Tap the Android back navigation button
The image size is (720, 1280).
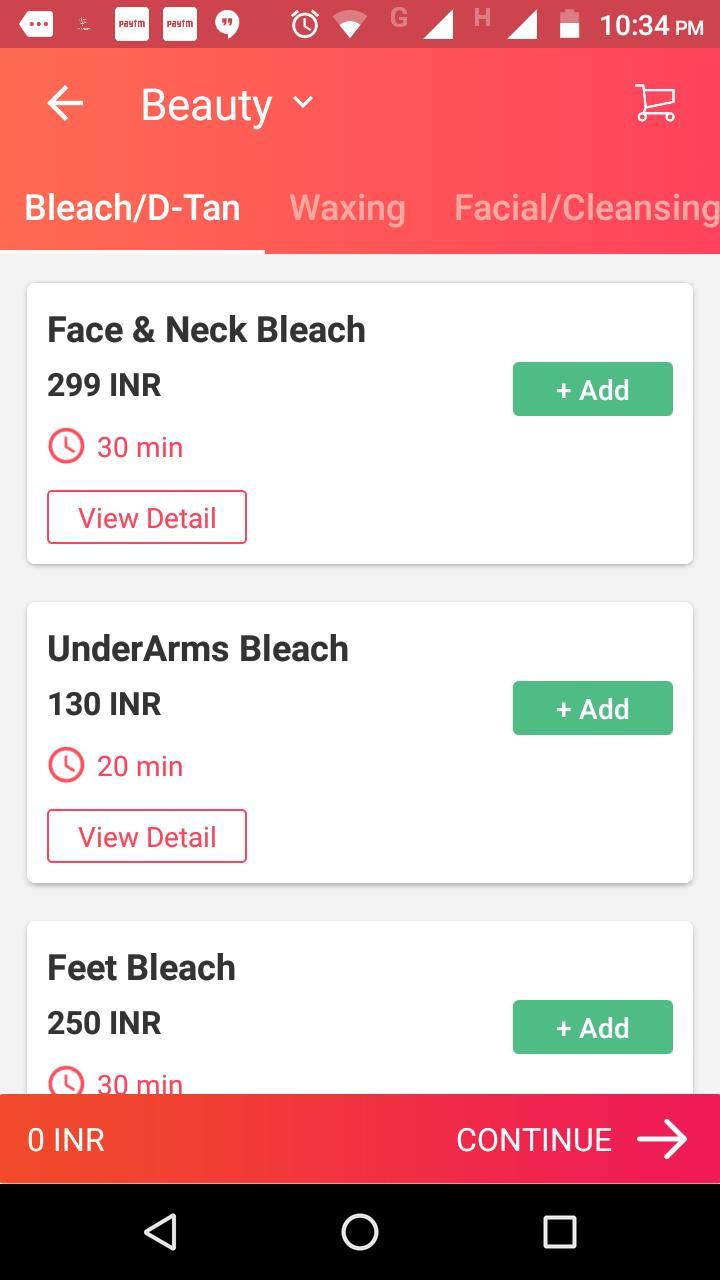pyautogui.click(x=161, y=1234)
